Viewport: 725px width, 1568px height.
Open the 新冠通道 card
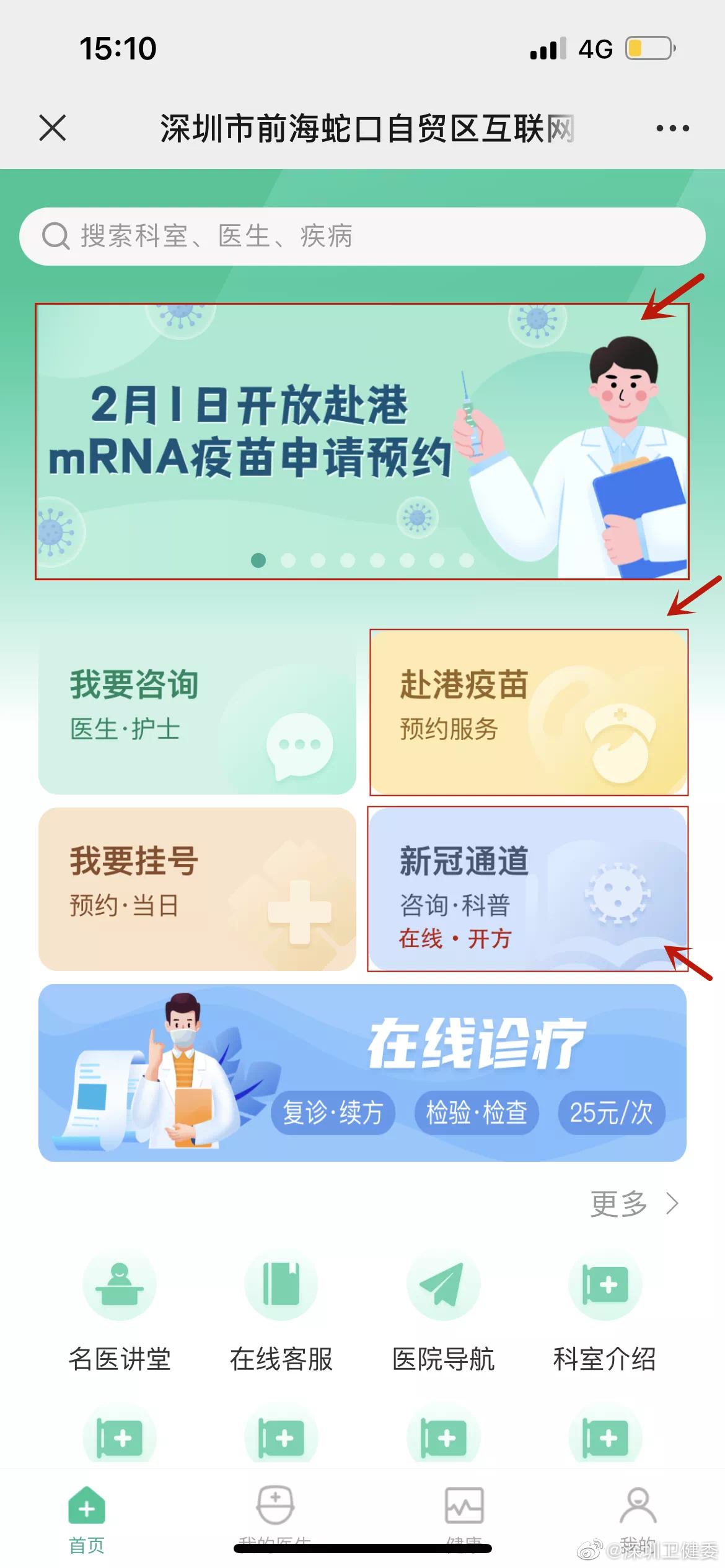click(x=529, y=889)
